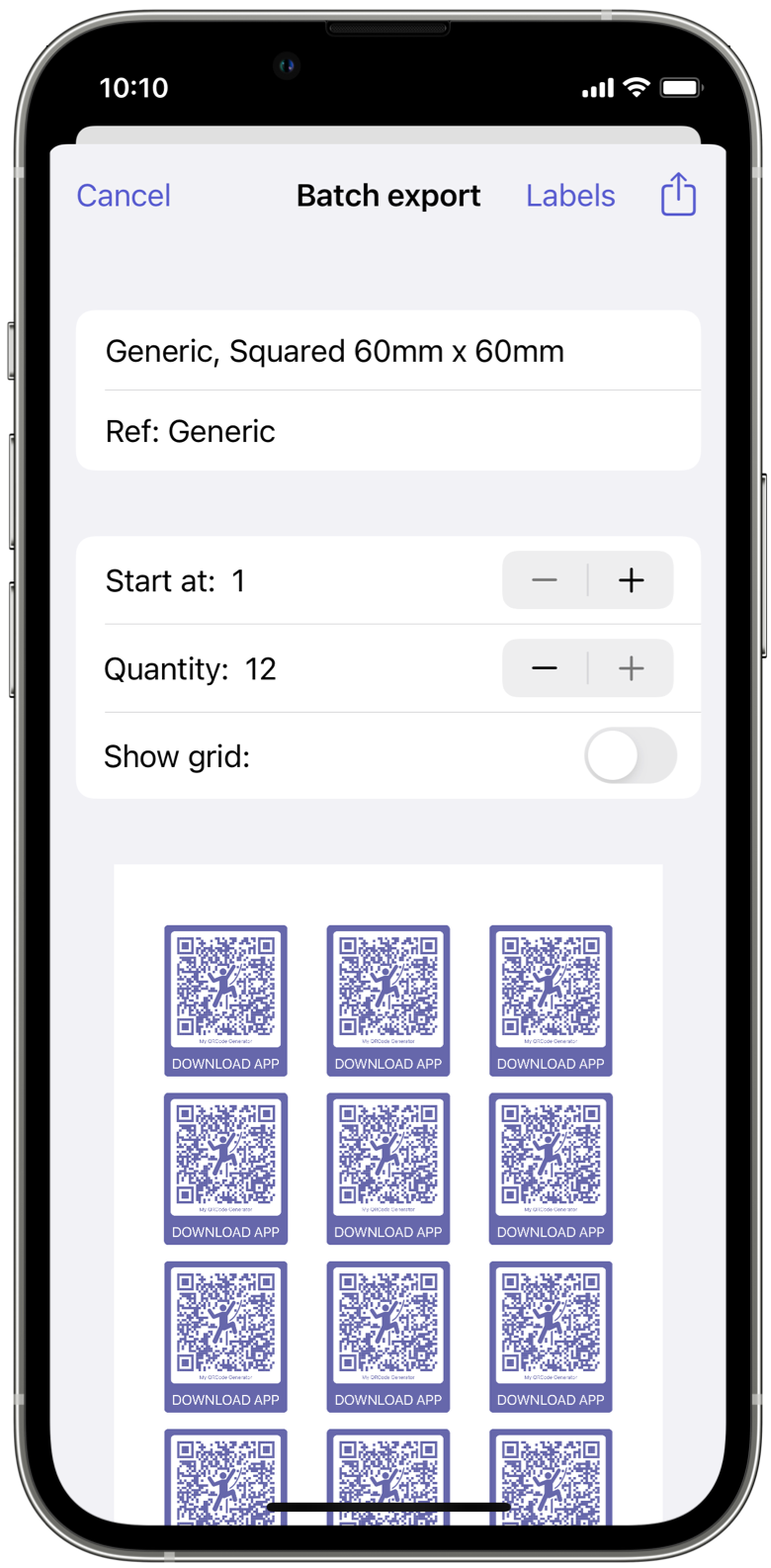Viewport: 771px width, 1568px height.
Task: Cancel the batch export
Action: (x=124, y=196)
